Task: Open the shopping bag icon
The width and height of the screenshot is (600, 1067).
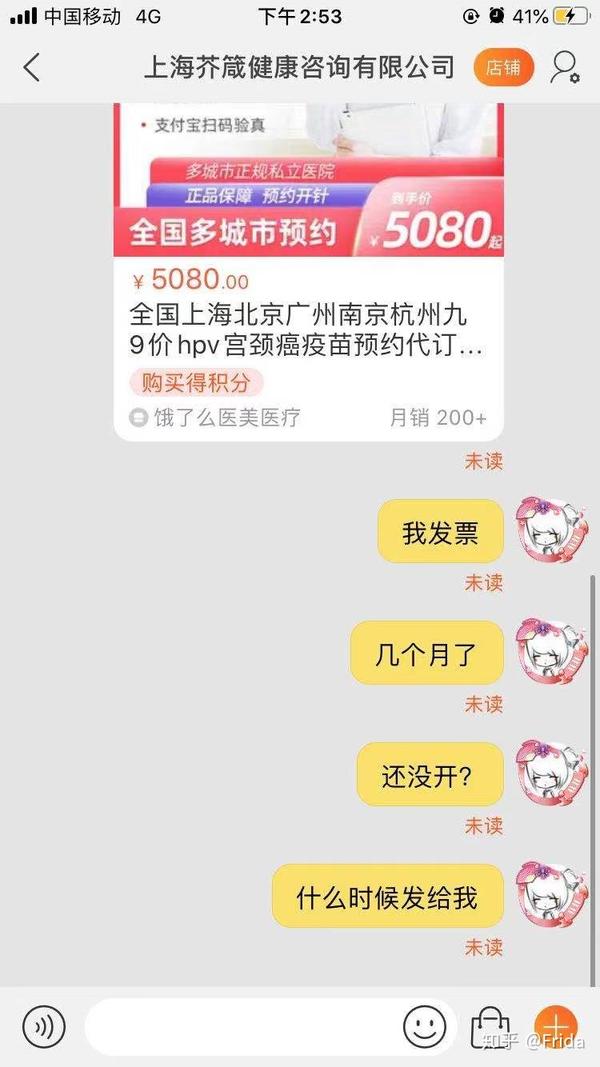Action: click(x=490, y=1026)
